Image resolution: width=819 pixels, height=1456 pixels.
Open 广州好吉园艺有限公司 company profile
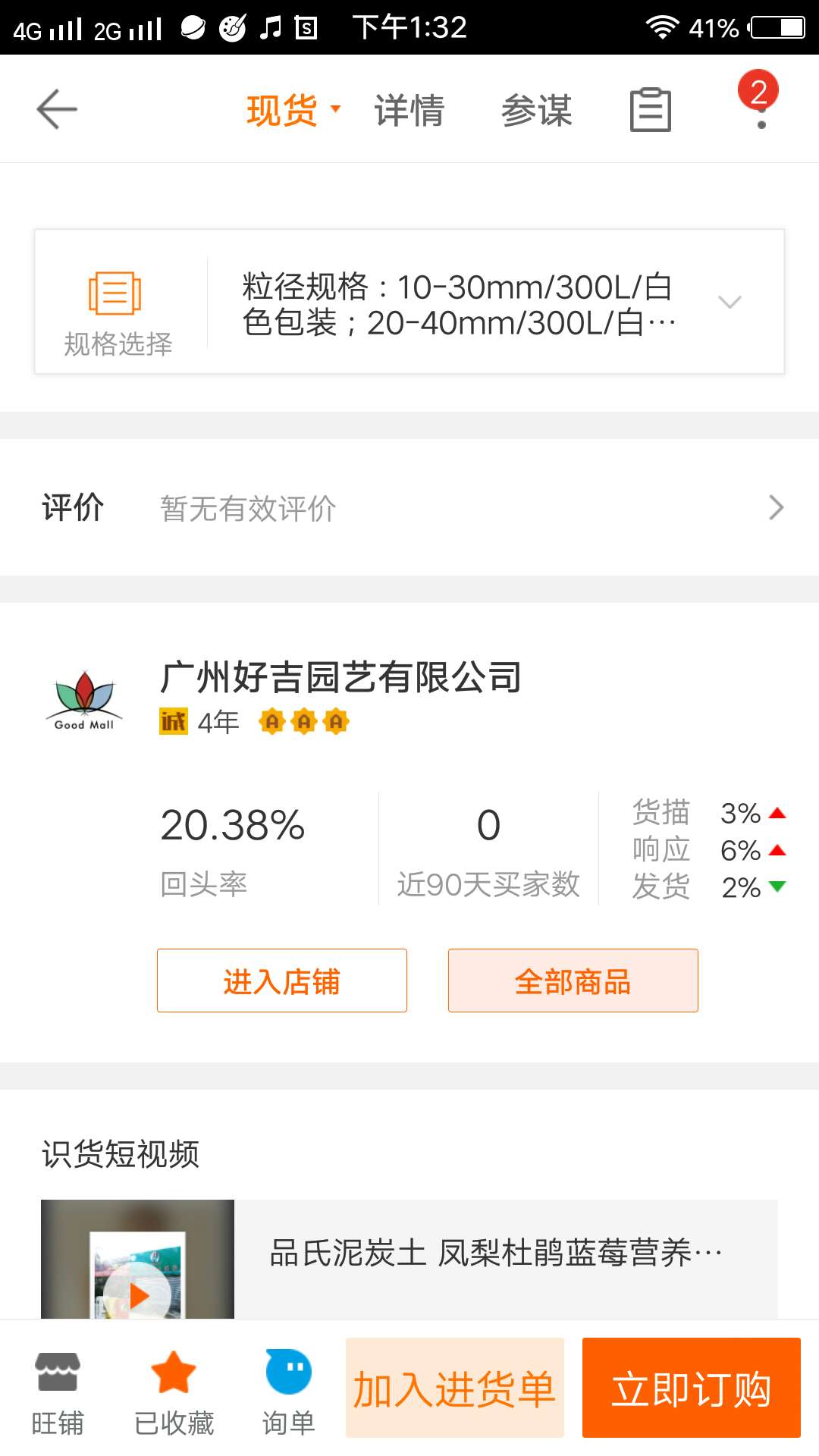click(x=340, y=676)
